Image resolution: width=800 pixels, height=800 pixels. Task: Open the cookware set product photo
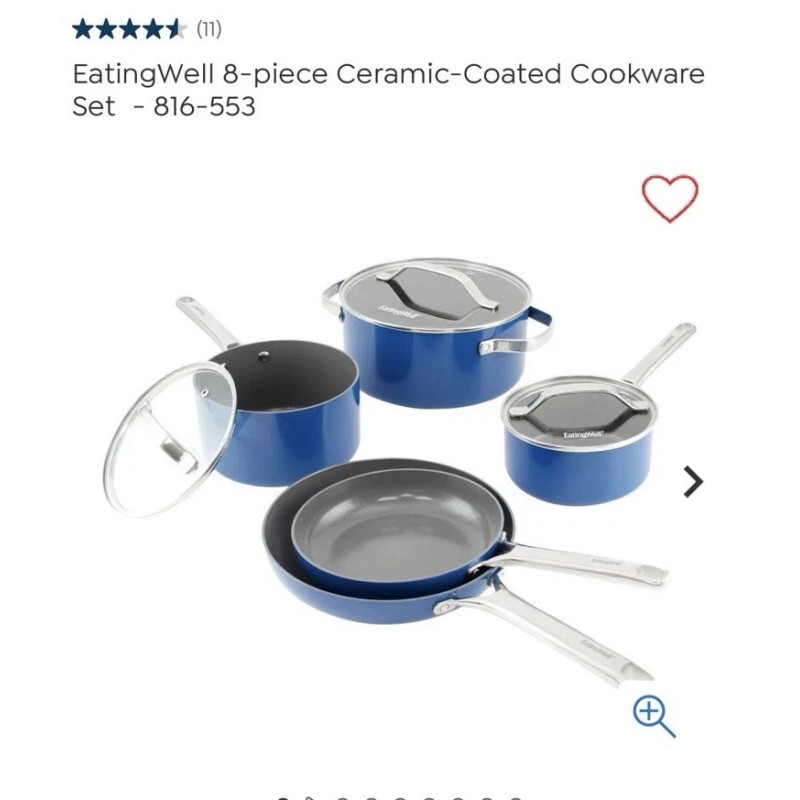point(400,474)
